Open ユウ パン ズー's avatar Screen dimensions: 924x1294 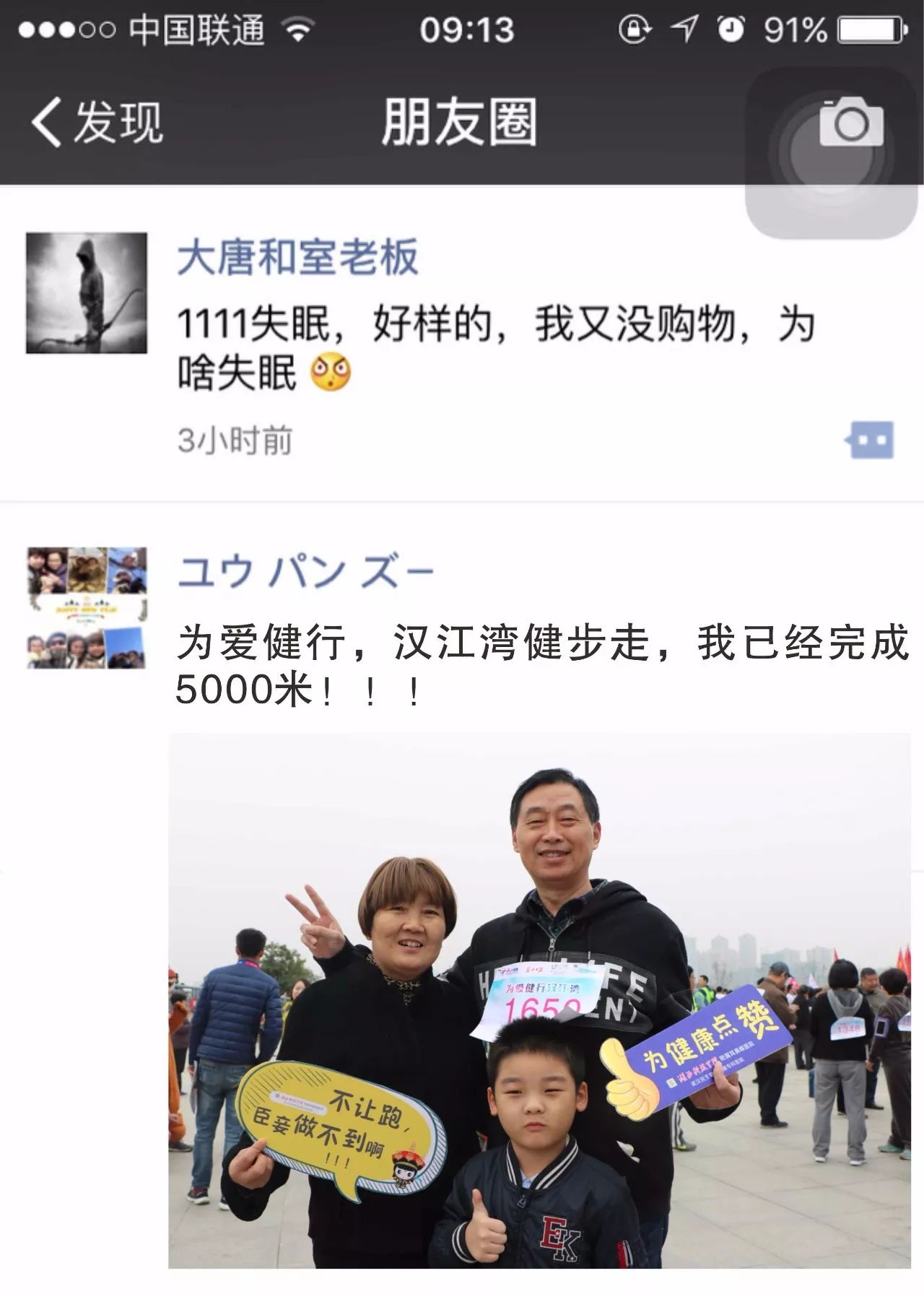(x=87, y=607)
